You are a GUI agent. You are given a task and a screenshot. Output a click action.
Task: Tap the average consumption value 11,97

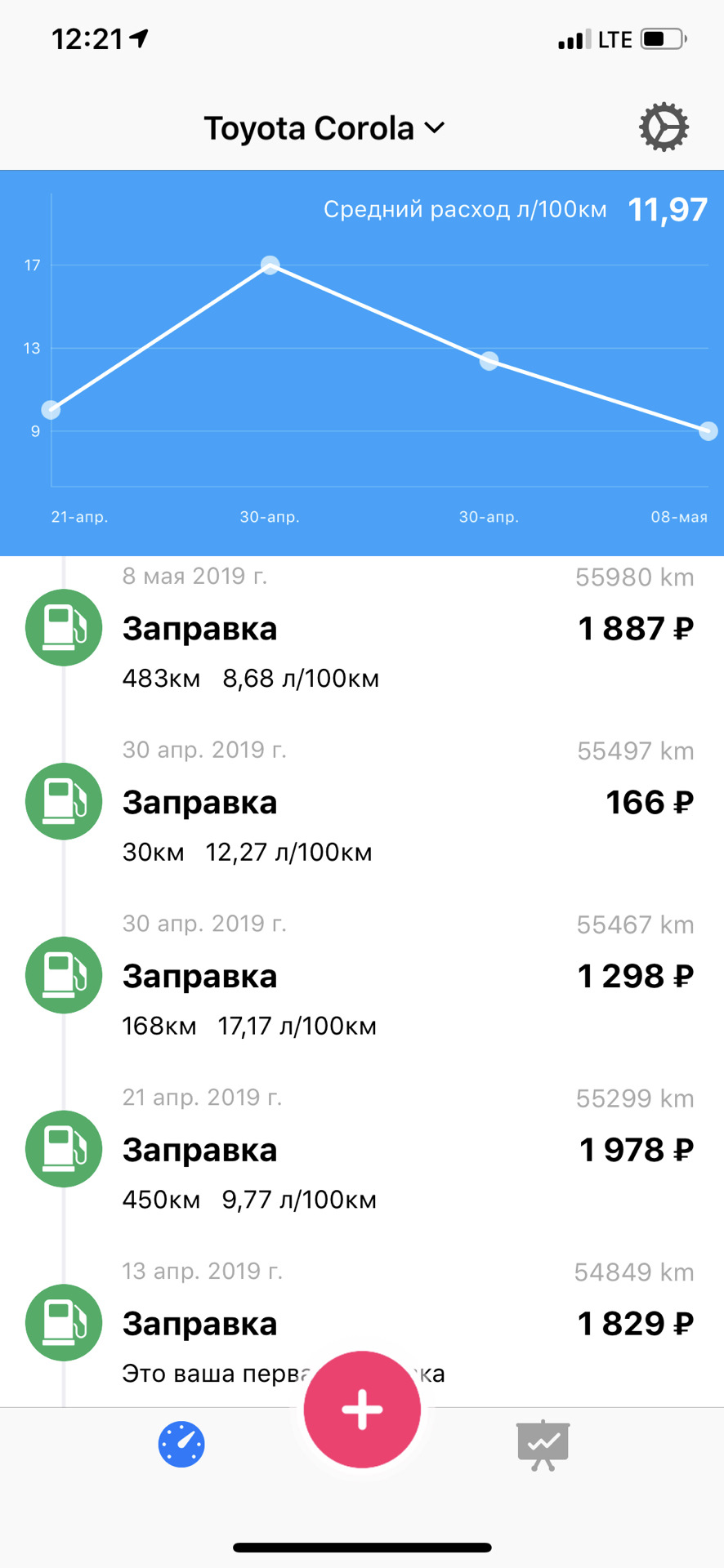[668, 209]
